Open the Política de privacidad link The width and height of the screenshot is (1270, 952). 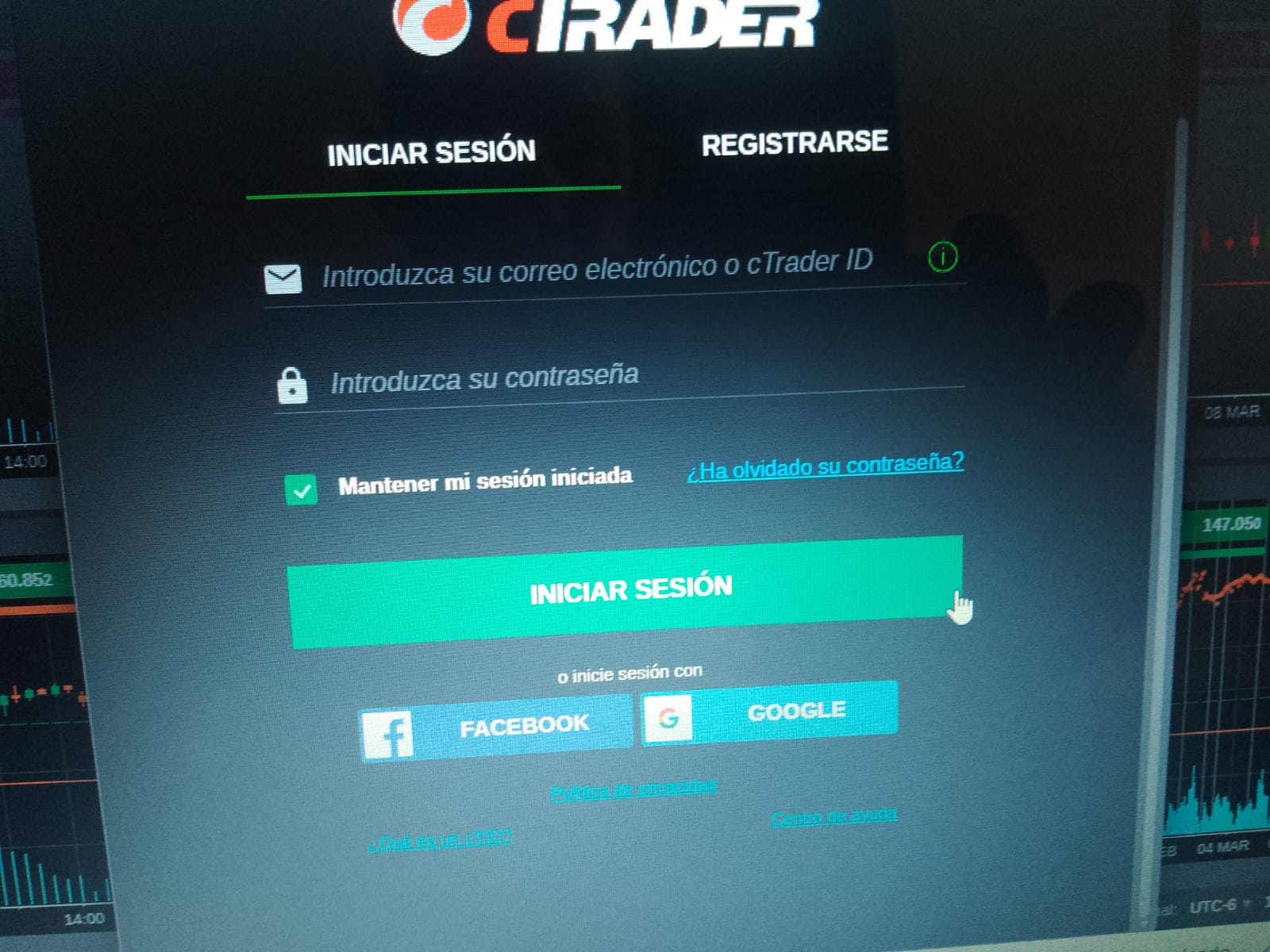633,789
